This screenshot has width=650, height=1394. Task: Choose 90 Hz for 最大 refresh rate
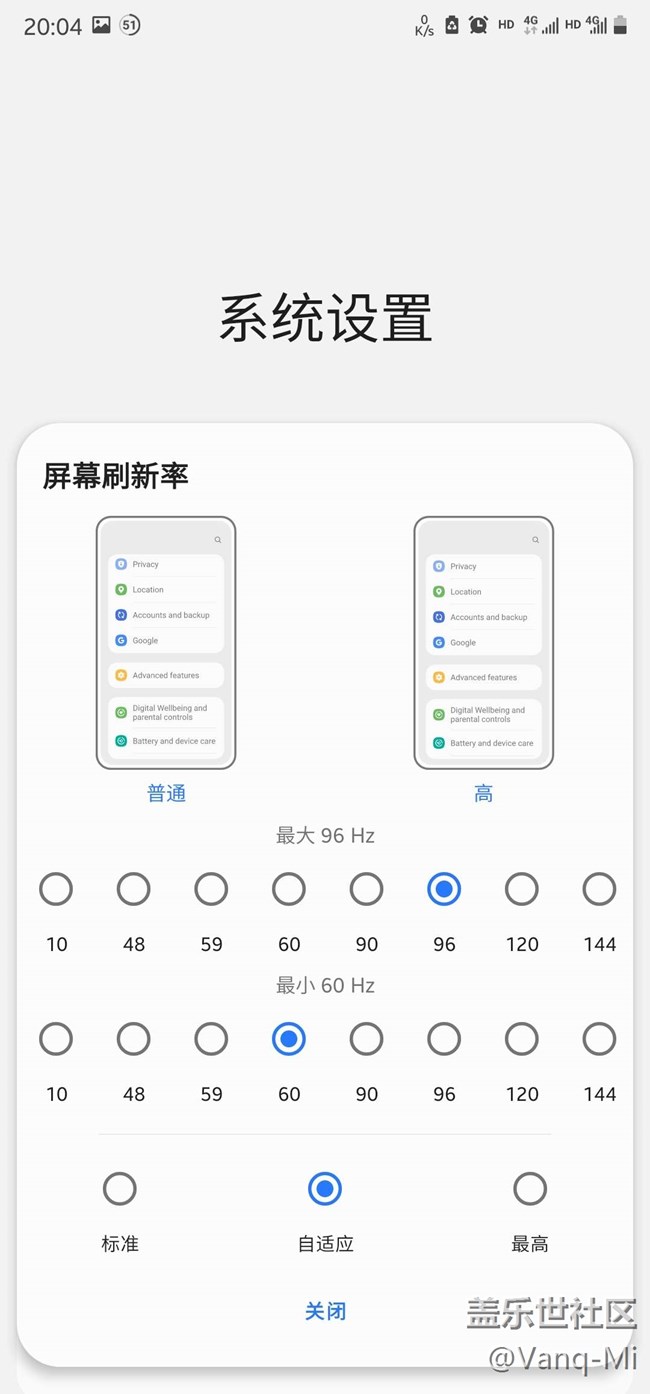point(366,889)
